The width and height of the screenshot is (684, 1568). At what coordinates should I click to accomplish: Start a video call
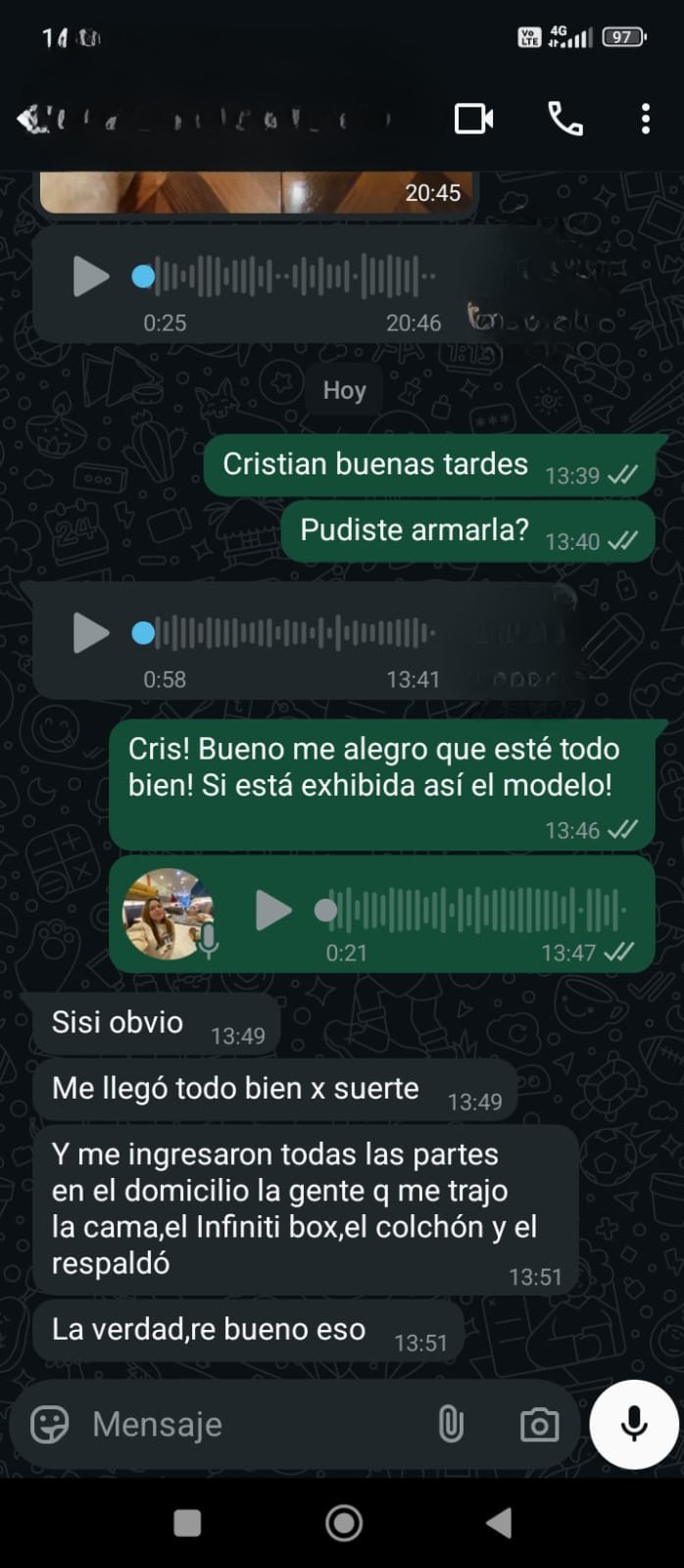tap(474, 120)
